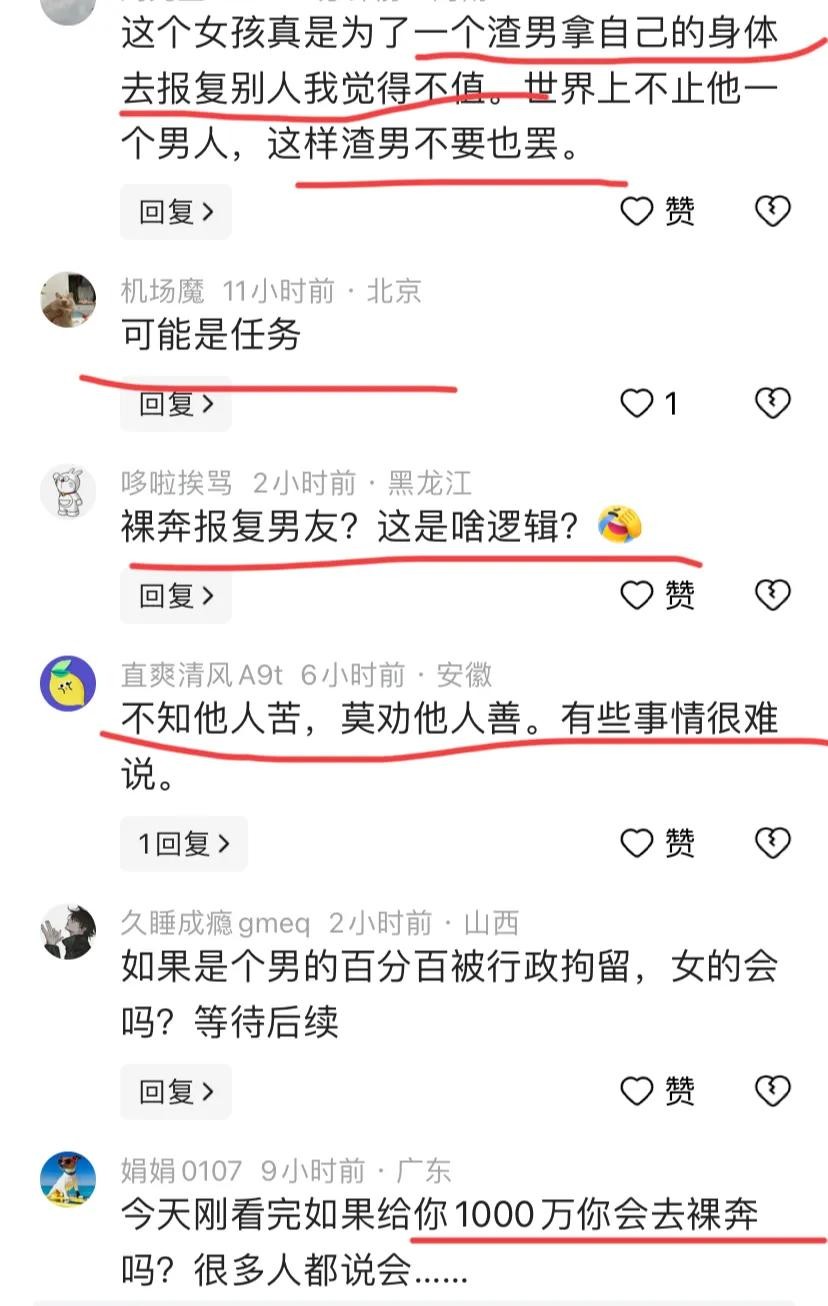
Task: Open 娟娟0107's profile avatar
Action: click(x=68, y=1179)
